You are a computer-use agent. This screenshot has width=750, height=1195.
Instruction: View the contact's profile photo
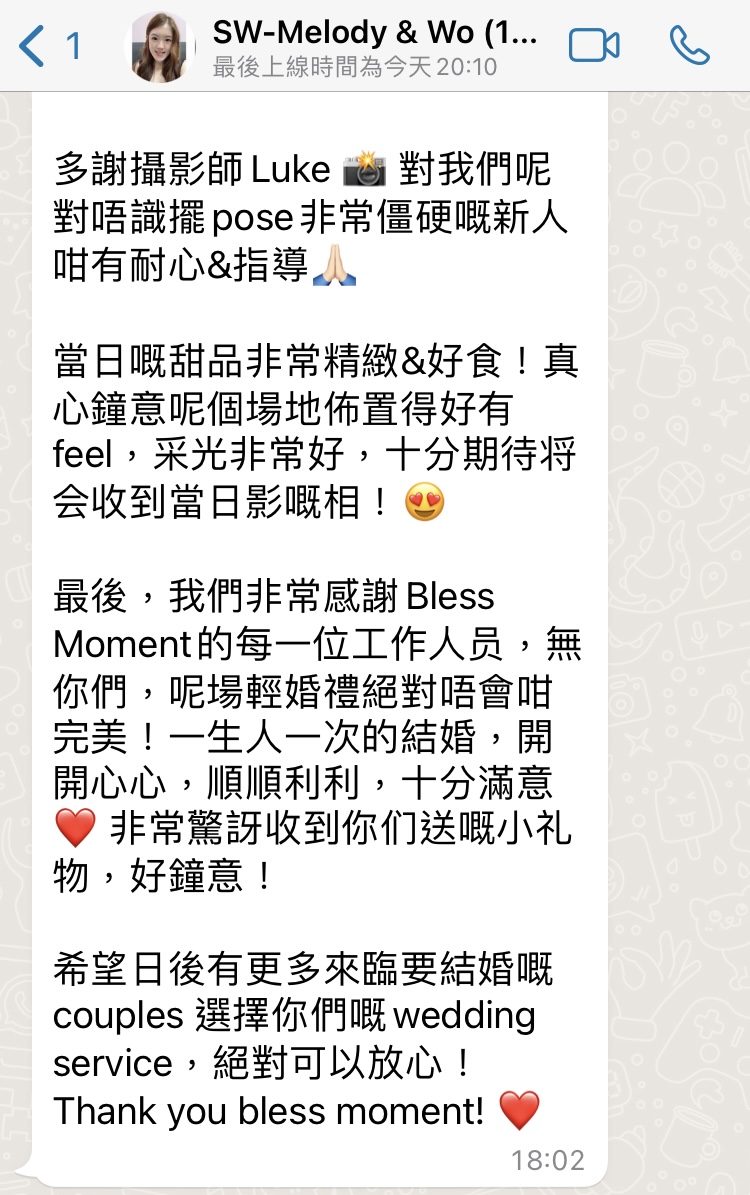[x=158, y=46]
